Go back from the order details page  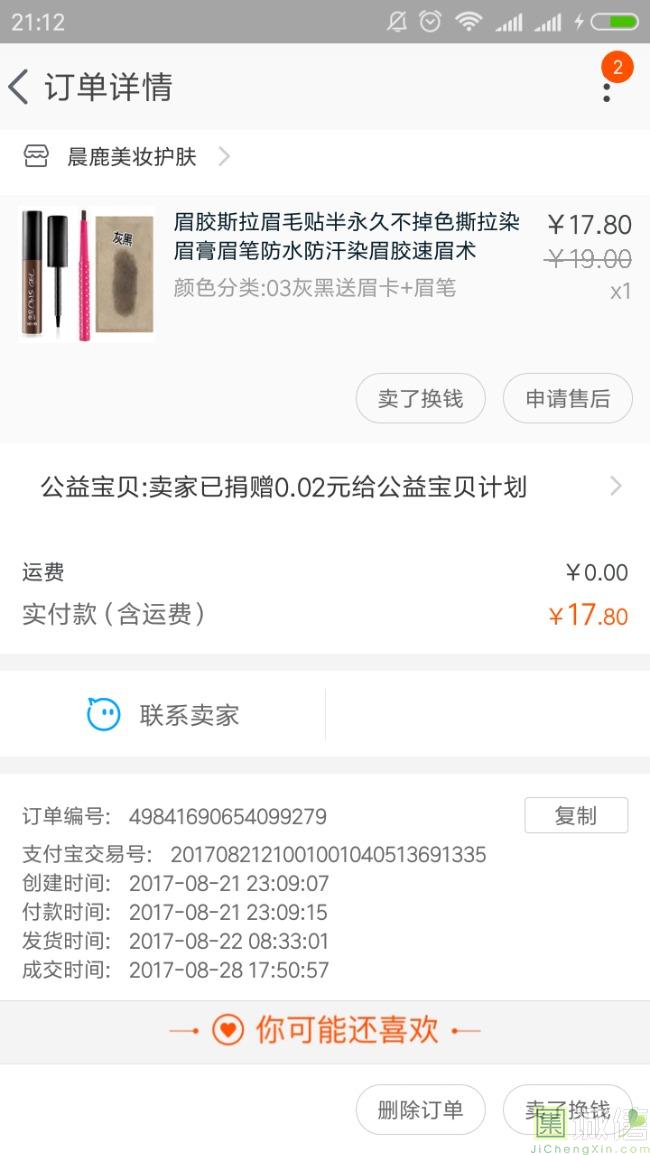(20, 87)
